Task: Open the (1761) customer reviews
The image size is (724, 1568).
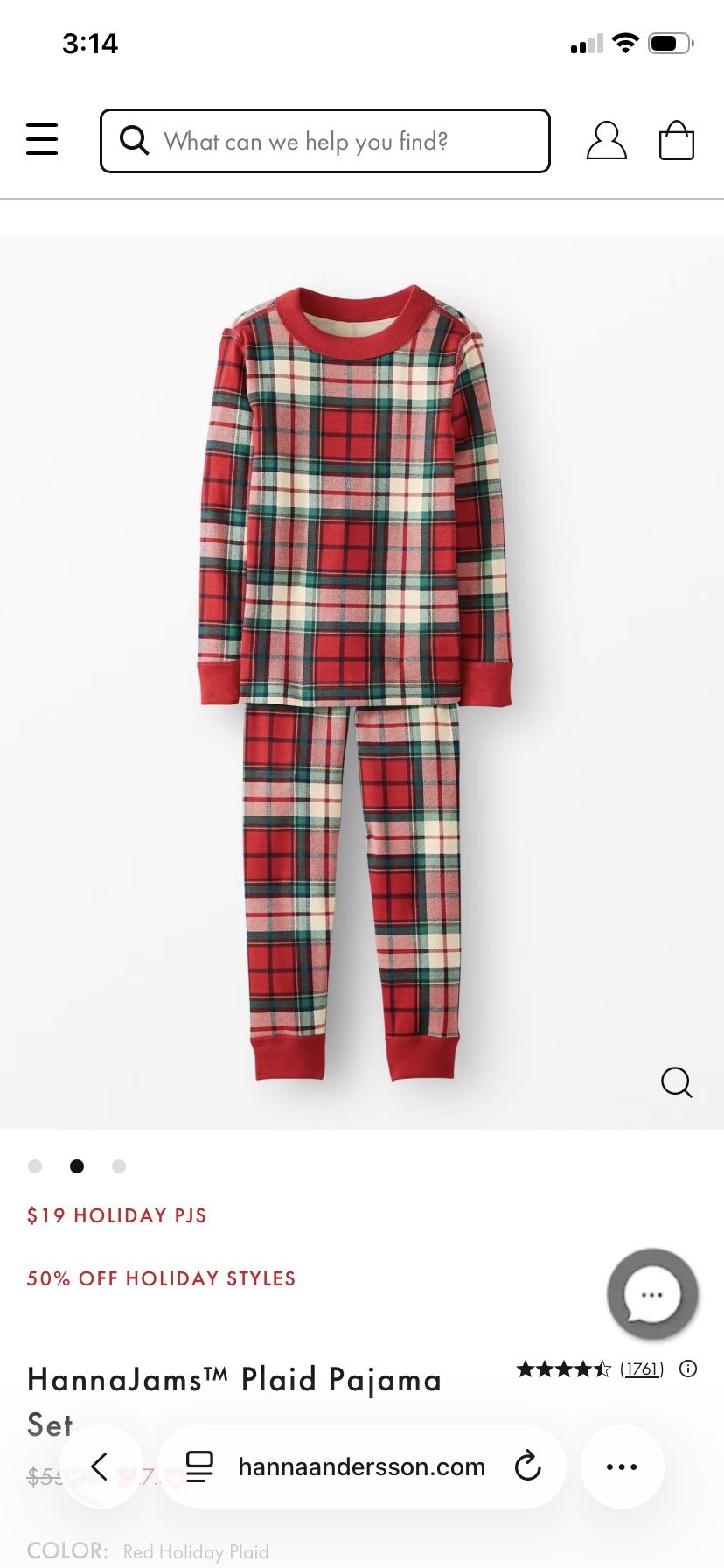Action: [x=641, y=1368]
